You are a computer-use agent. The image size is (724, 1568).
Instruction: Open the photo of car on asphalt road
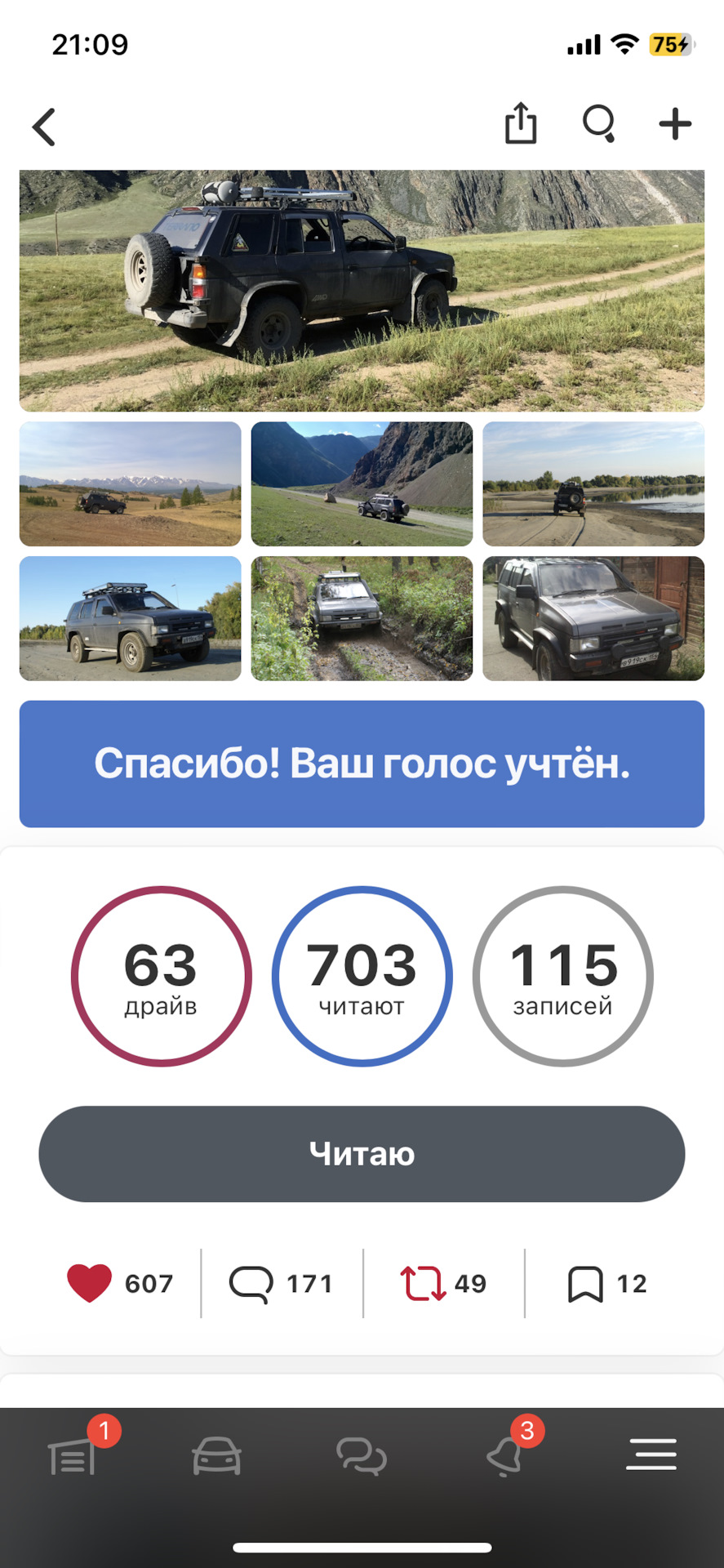point(131,618)
